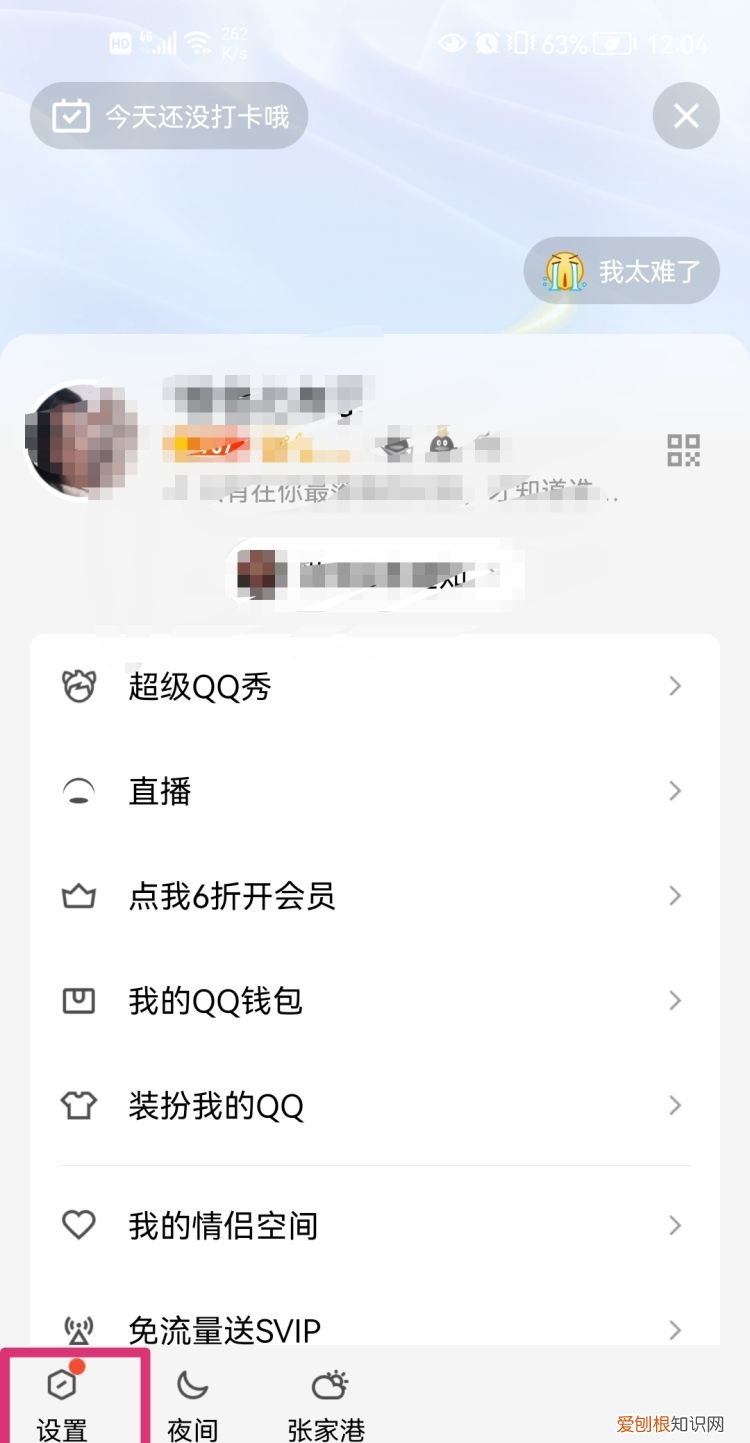Open the 超级QQ秀 feature icon

click(x=80, y=686)
